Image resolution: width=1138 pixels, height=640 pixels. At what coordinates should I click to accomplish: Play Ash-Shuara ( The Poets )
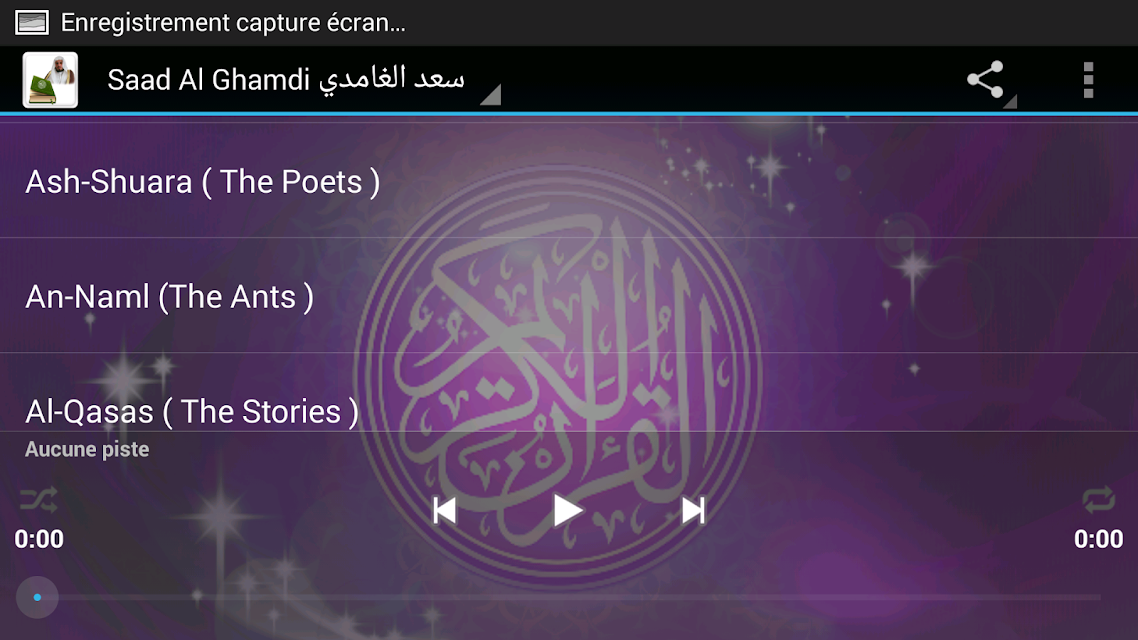click(x=203, y=182)
